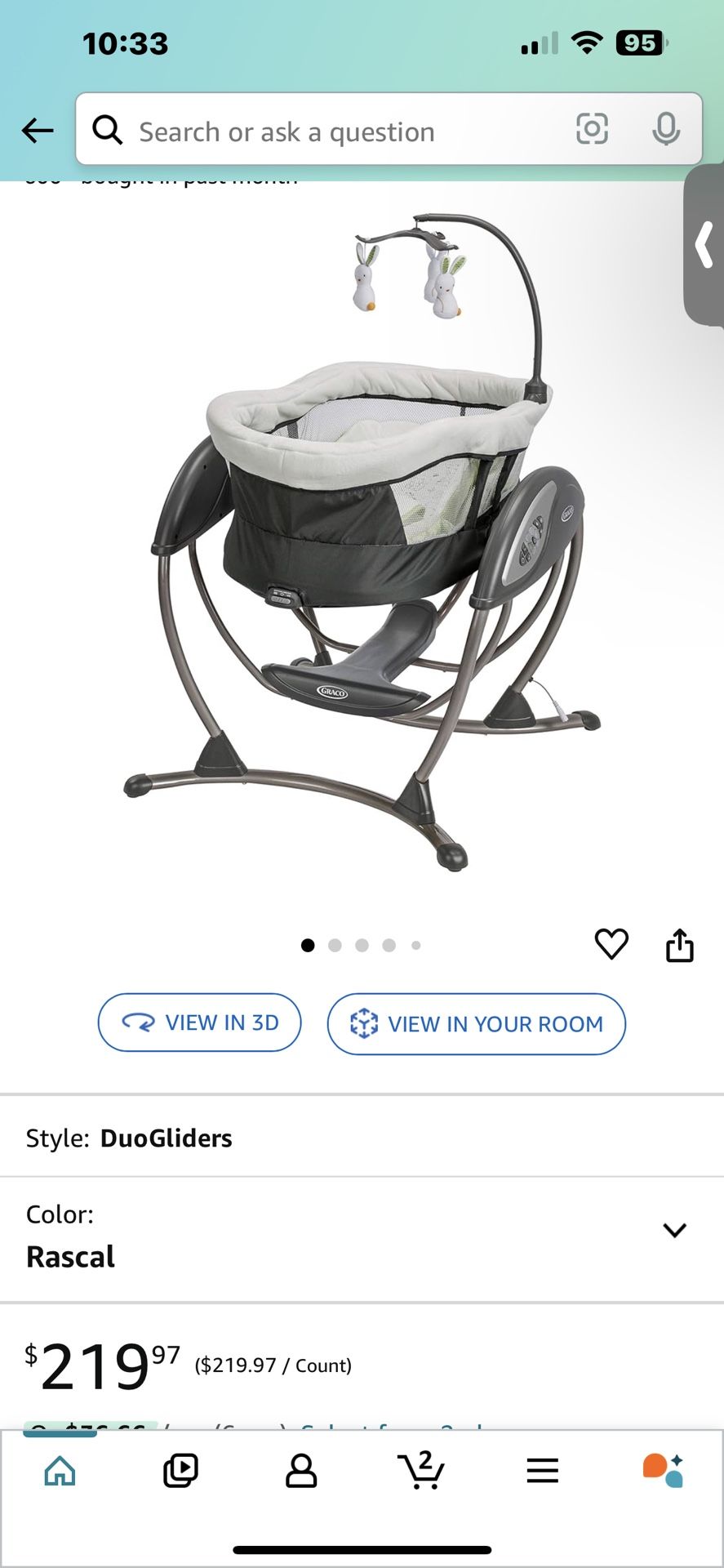Share this product
Screen dimensions: 724x1568
(679, 945)
